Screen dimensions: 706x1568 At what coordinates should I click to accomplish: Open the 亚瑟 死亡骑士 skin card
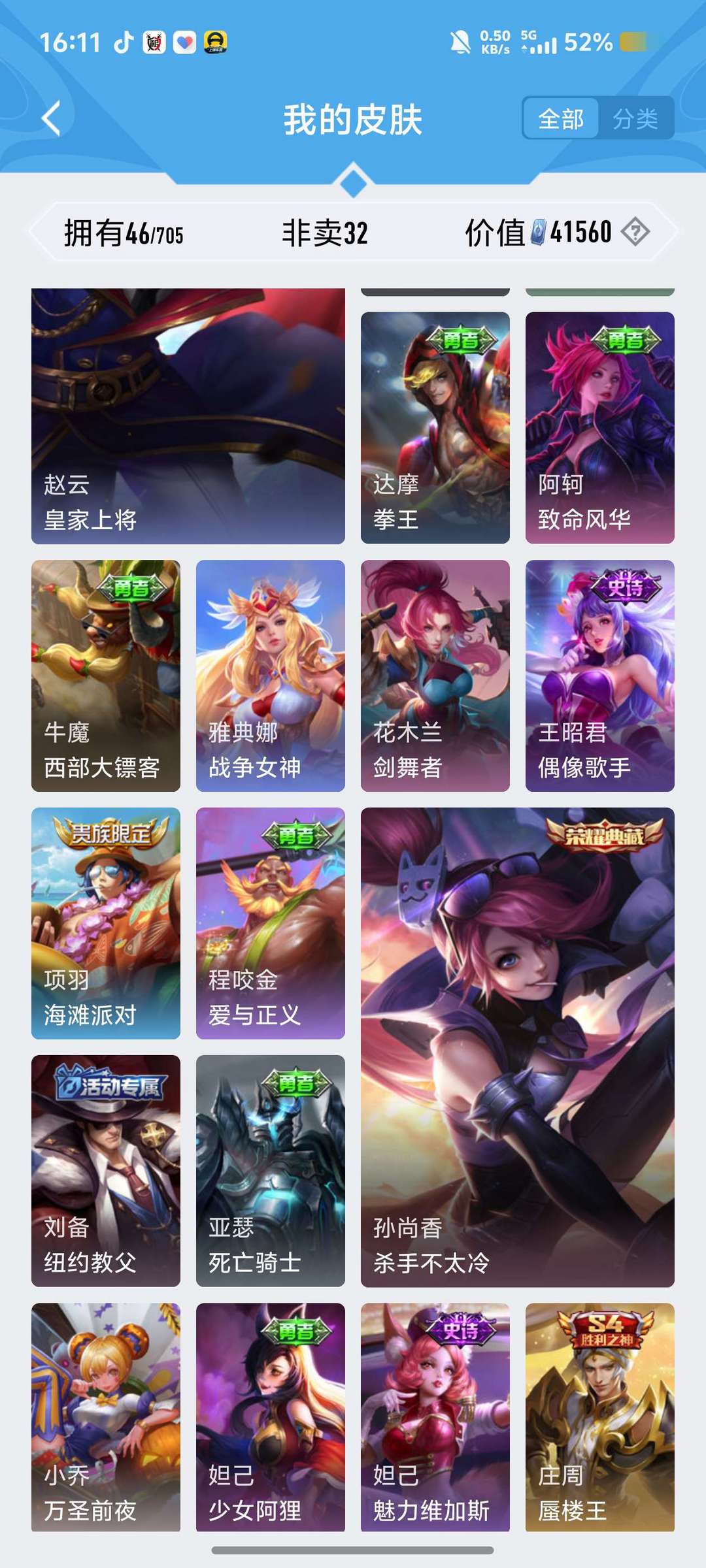pyautogui.click(x=271, y=1171)
